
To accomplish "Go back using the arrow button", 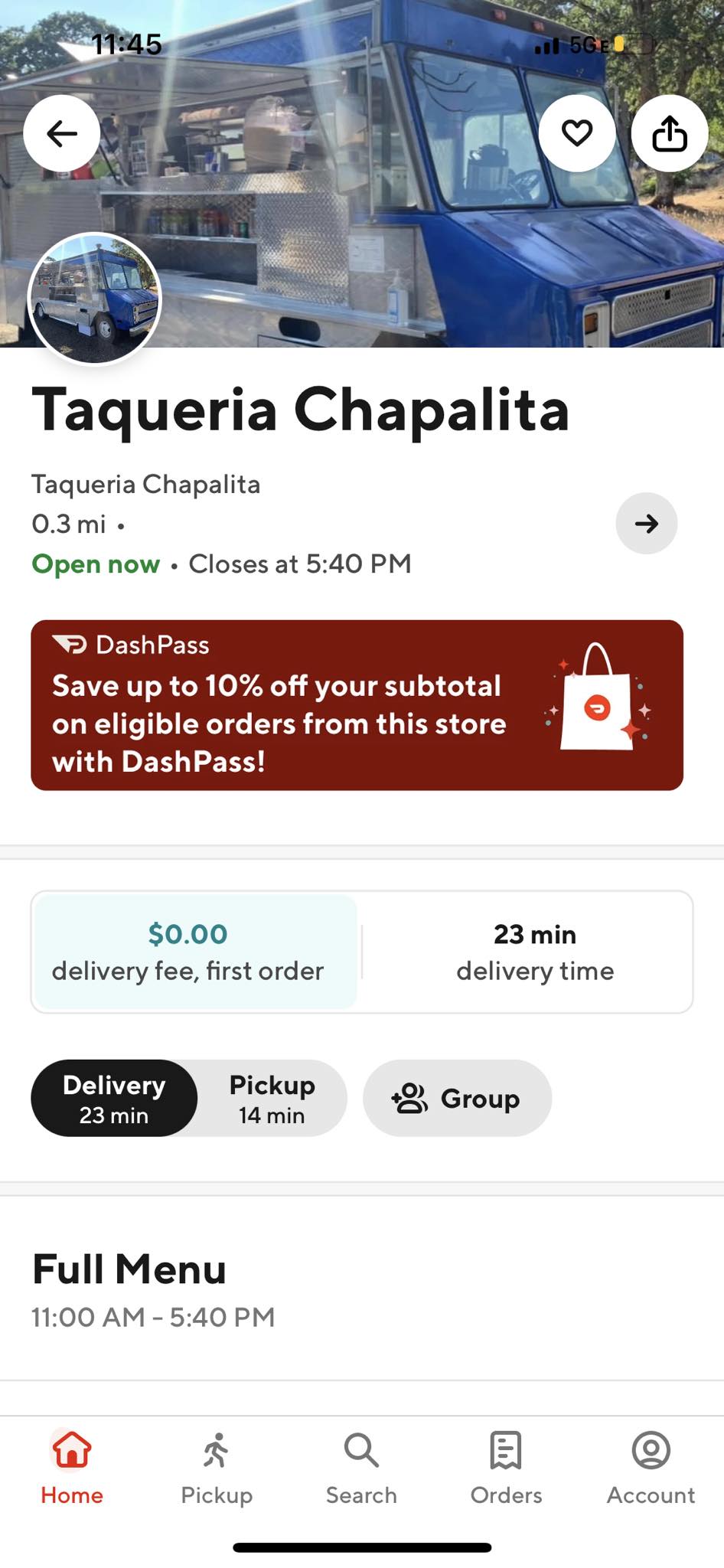I will (x=62, y=133).
